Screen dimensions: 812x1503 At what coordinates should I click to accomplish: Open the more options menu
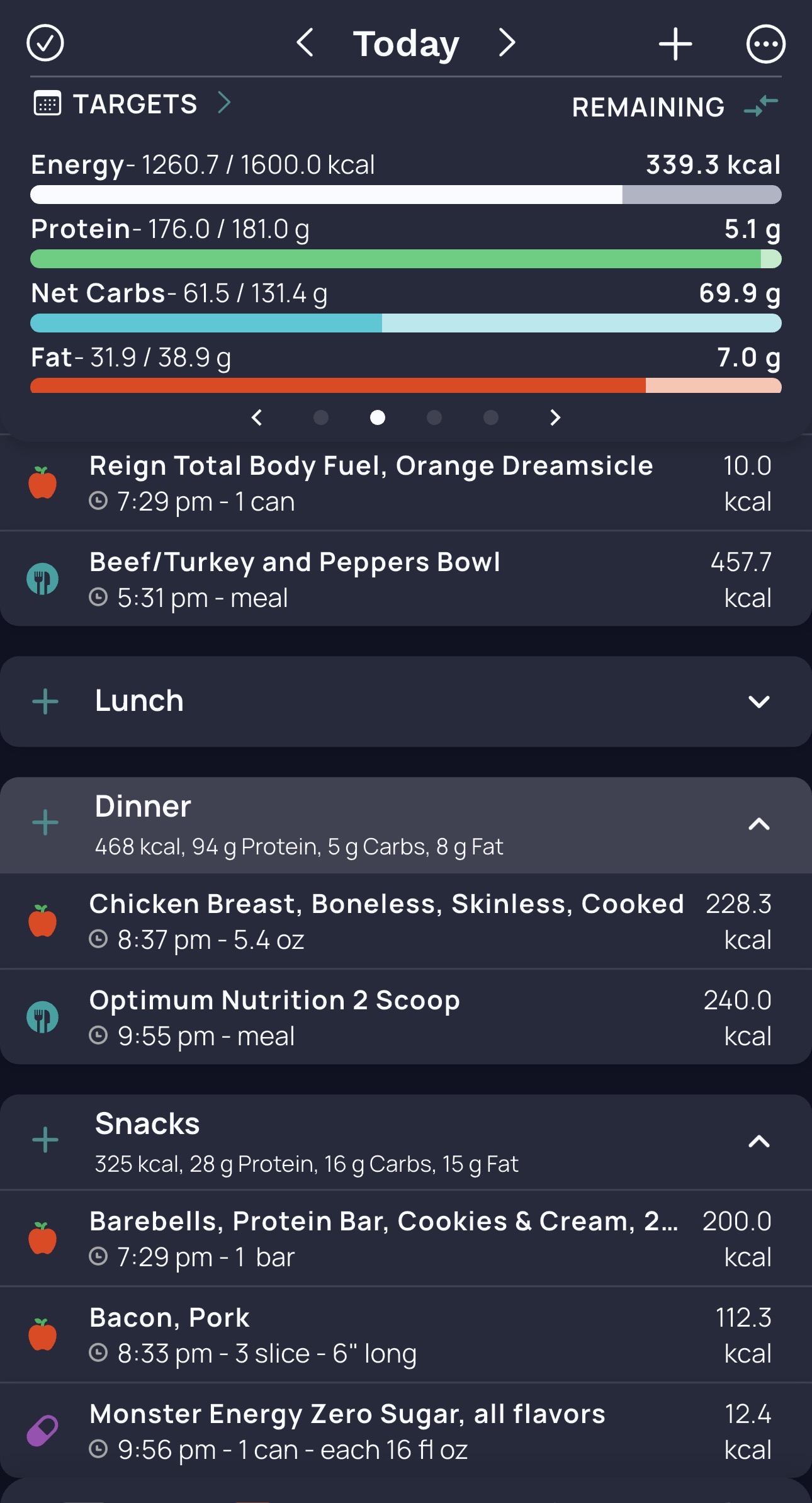click(765, 44)
